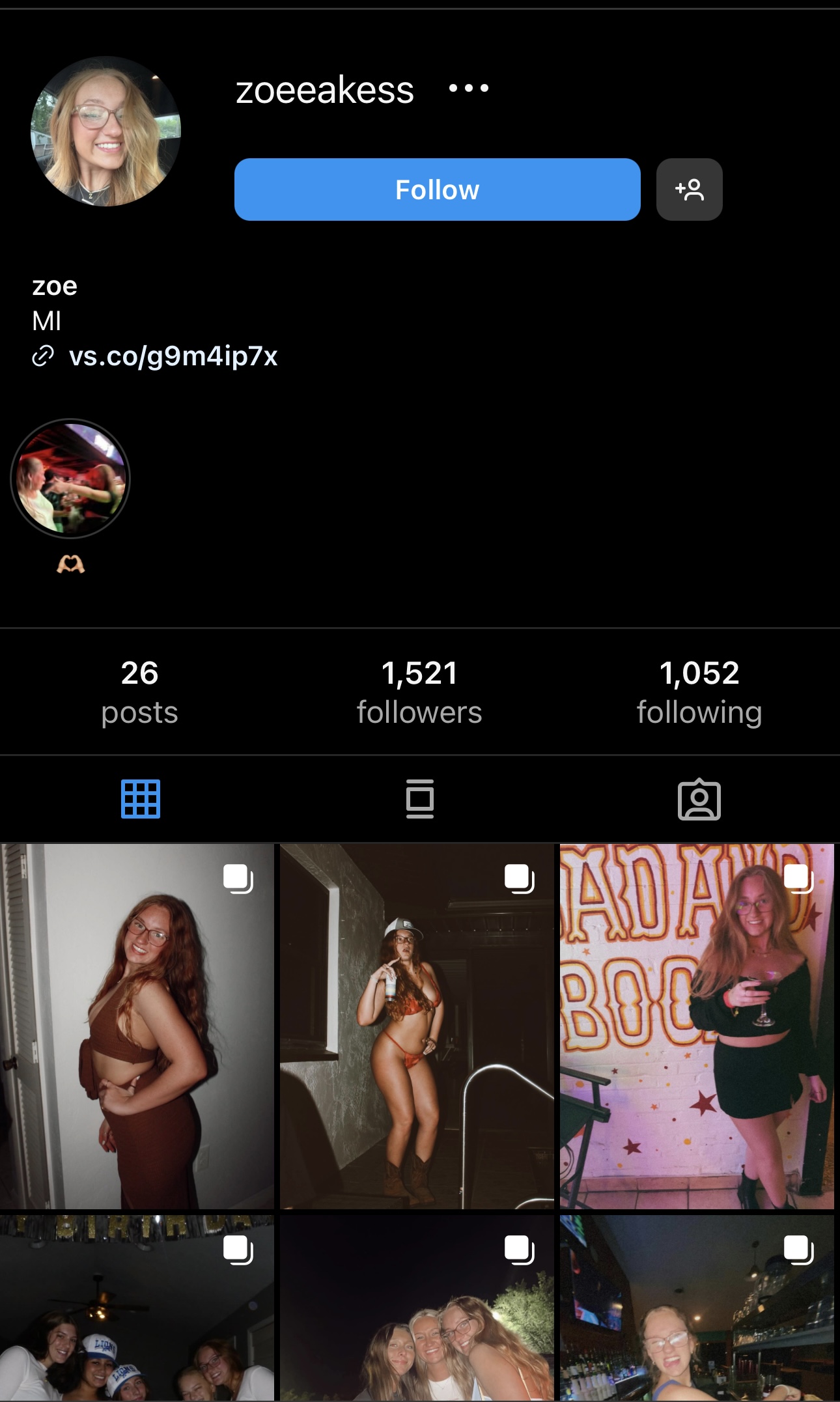Open the vs.co/g9m4ip7x bio link
840x1402 pixels.
click(x=173, y=356)
